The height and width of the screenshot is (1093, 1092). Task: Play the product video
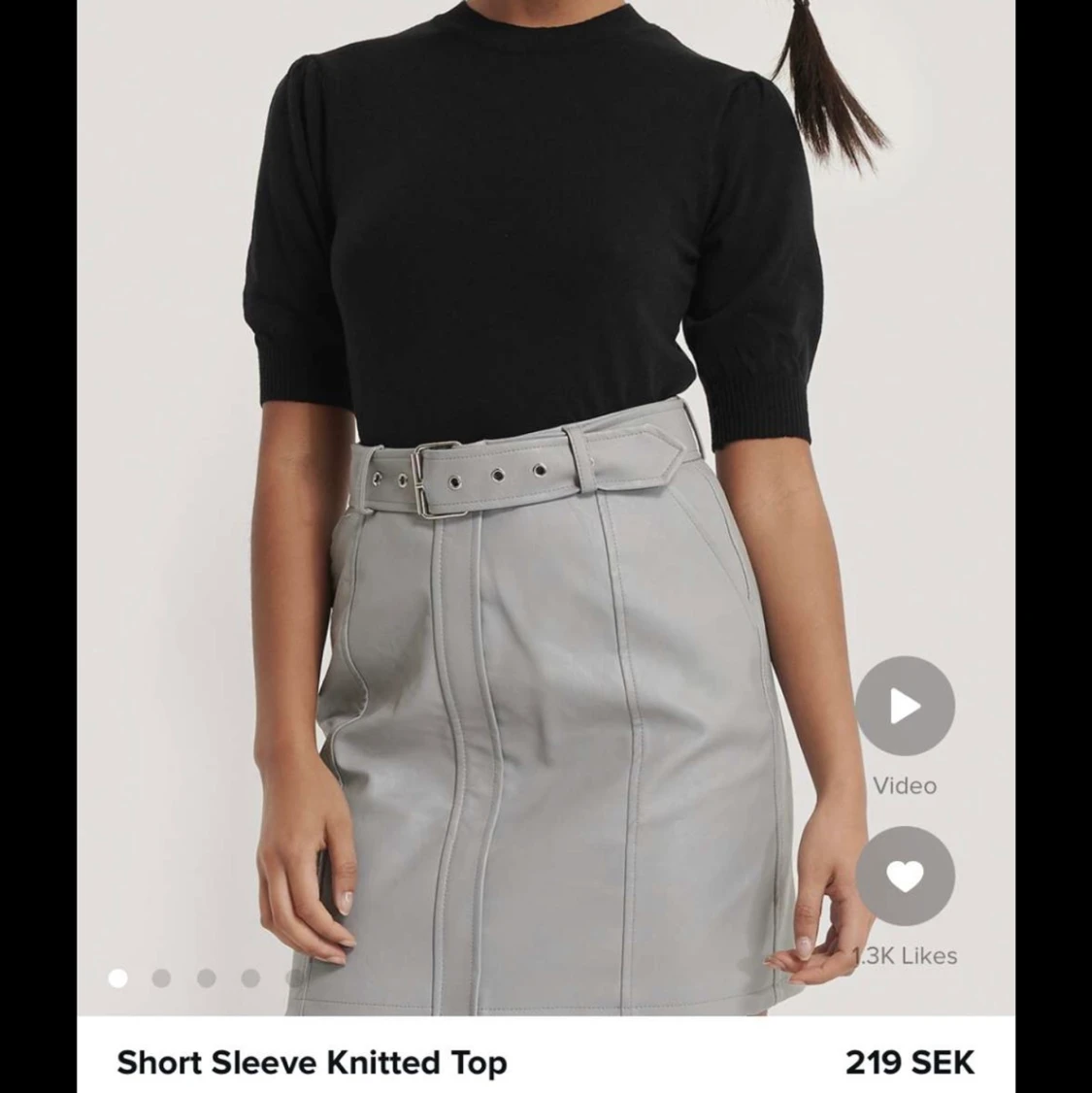tap(905, 706)
